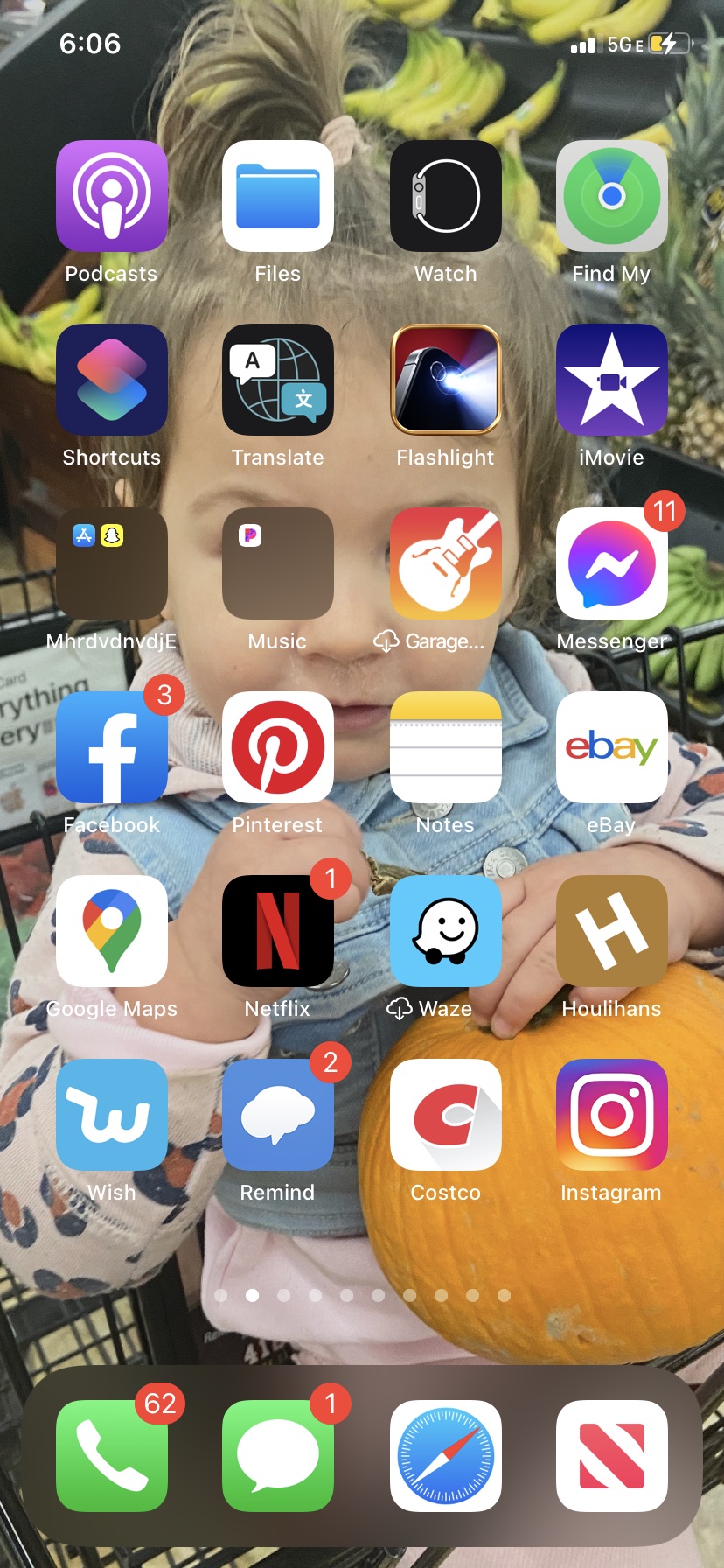Open the Notes app
The width and height of the screenshot is (724, 1568).
coord(446,747)
